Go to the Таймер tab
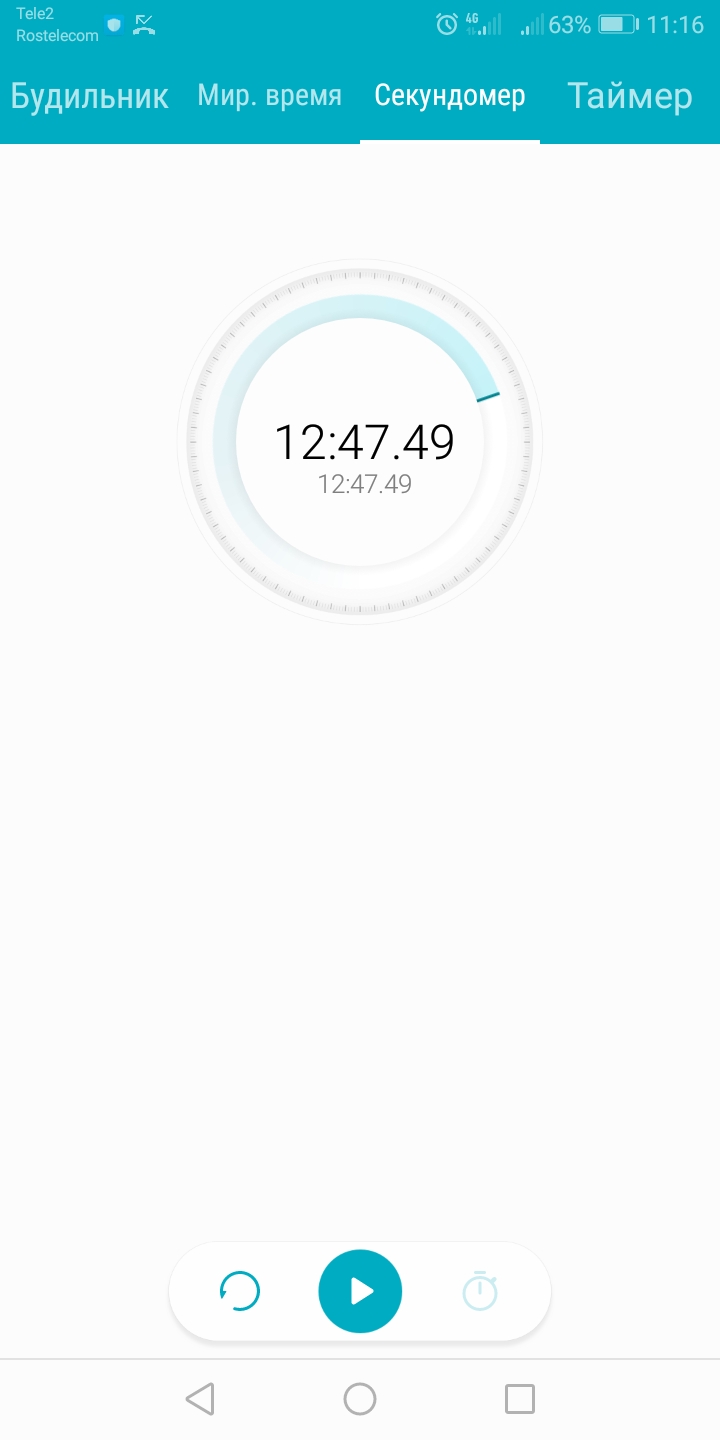 point(630,96)
